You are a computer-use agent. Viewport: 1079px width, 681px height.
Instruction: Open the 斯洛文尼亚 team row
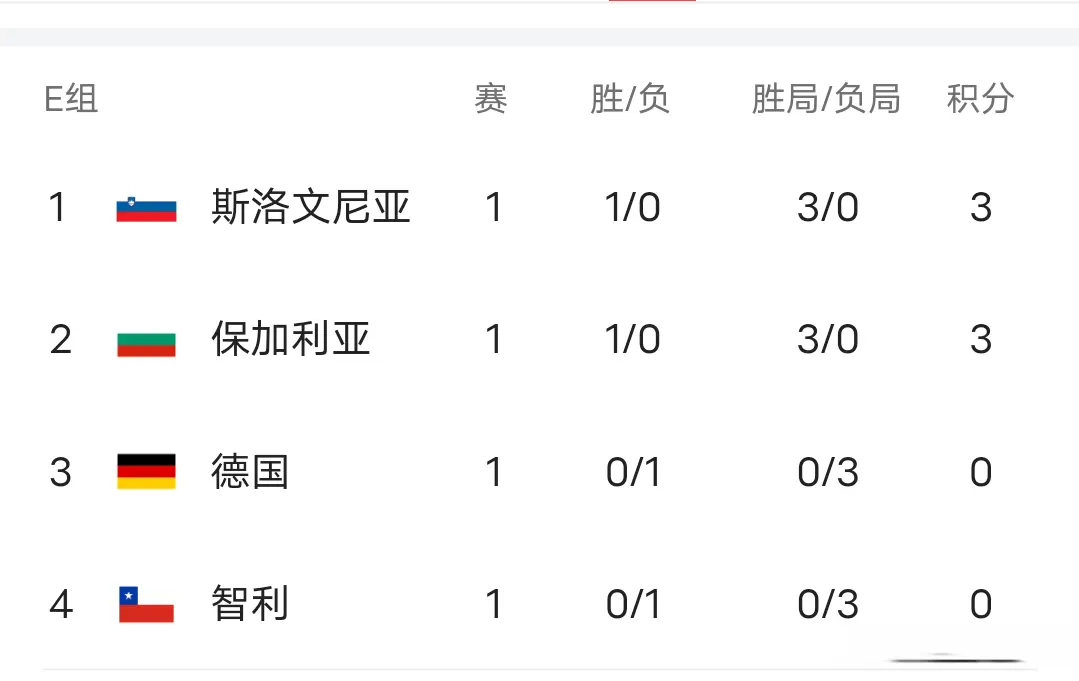[311, 207]
